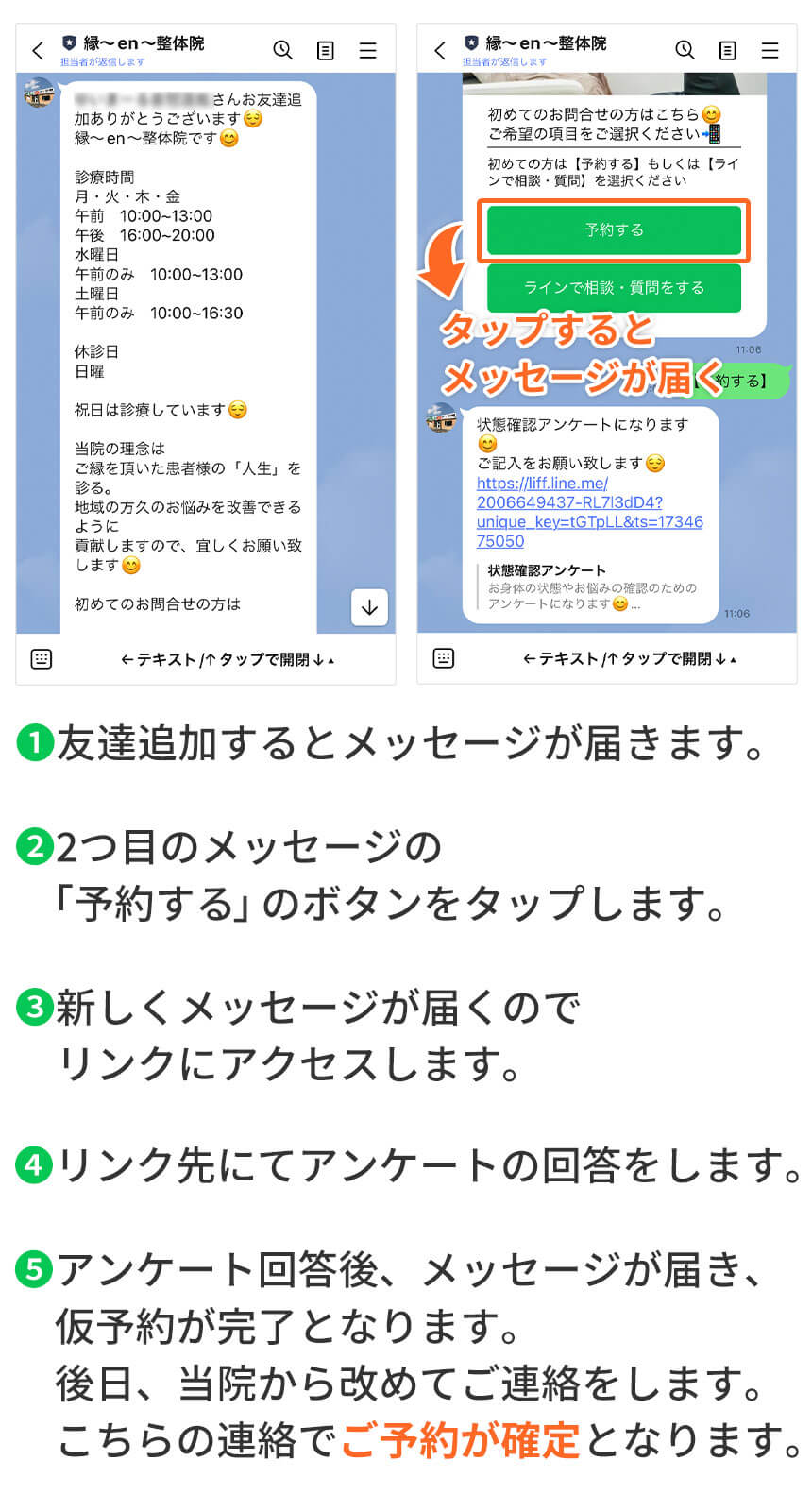This screenshot has height=1511, width=812.
Task: Open the notes icon in the left chat header
Action: pyautogui.click(x=326, y=50)
